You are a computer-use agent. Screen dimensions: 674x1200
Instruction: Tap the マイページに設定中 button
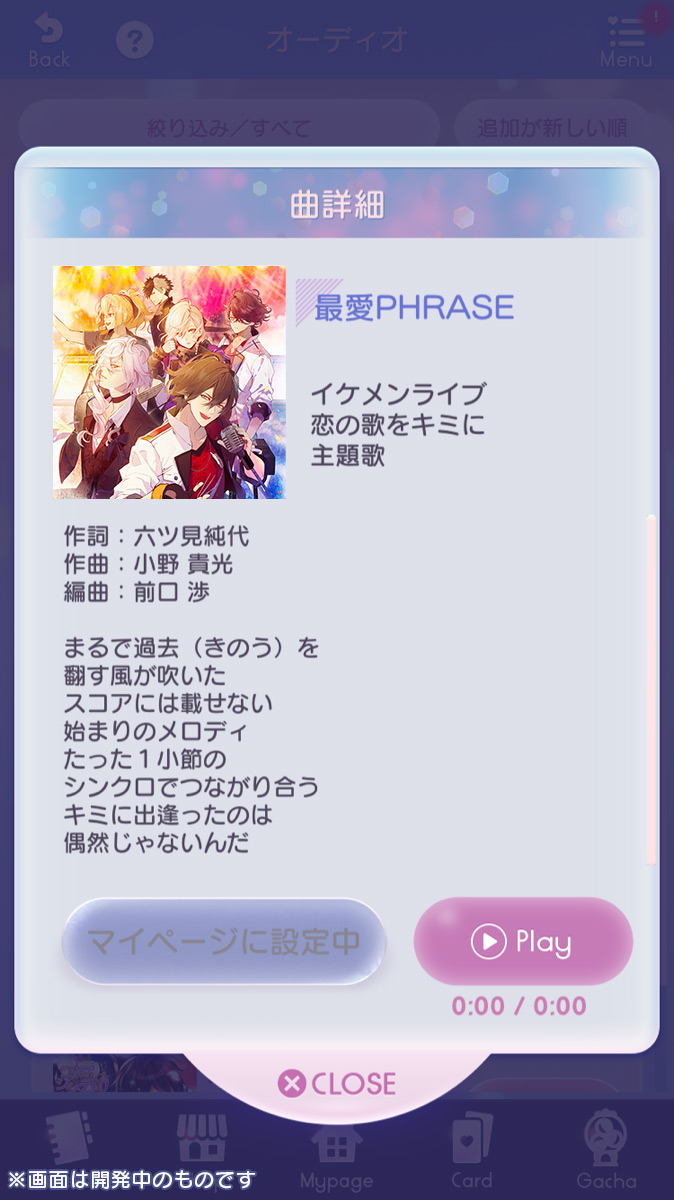pos(224,942)
